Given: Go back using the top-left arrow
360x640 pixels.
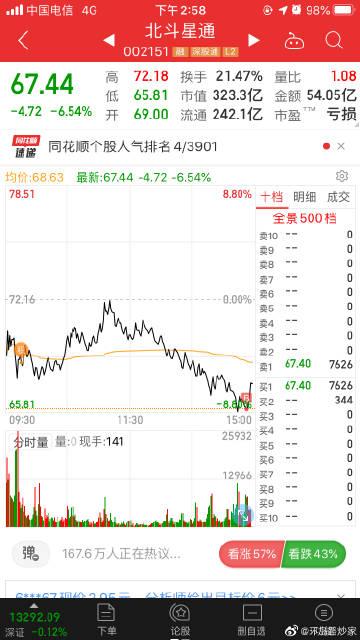Looking at the screenshot, I should tap(23, 40).
